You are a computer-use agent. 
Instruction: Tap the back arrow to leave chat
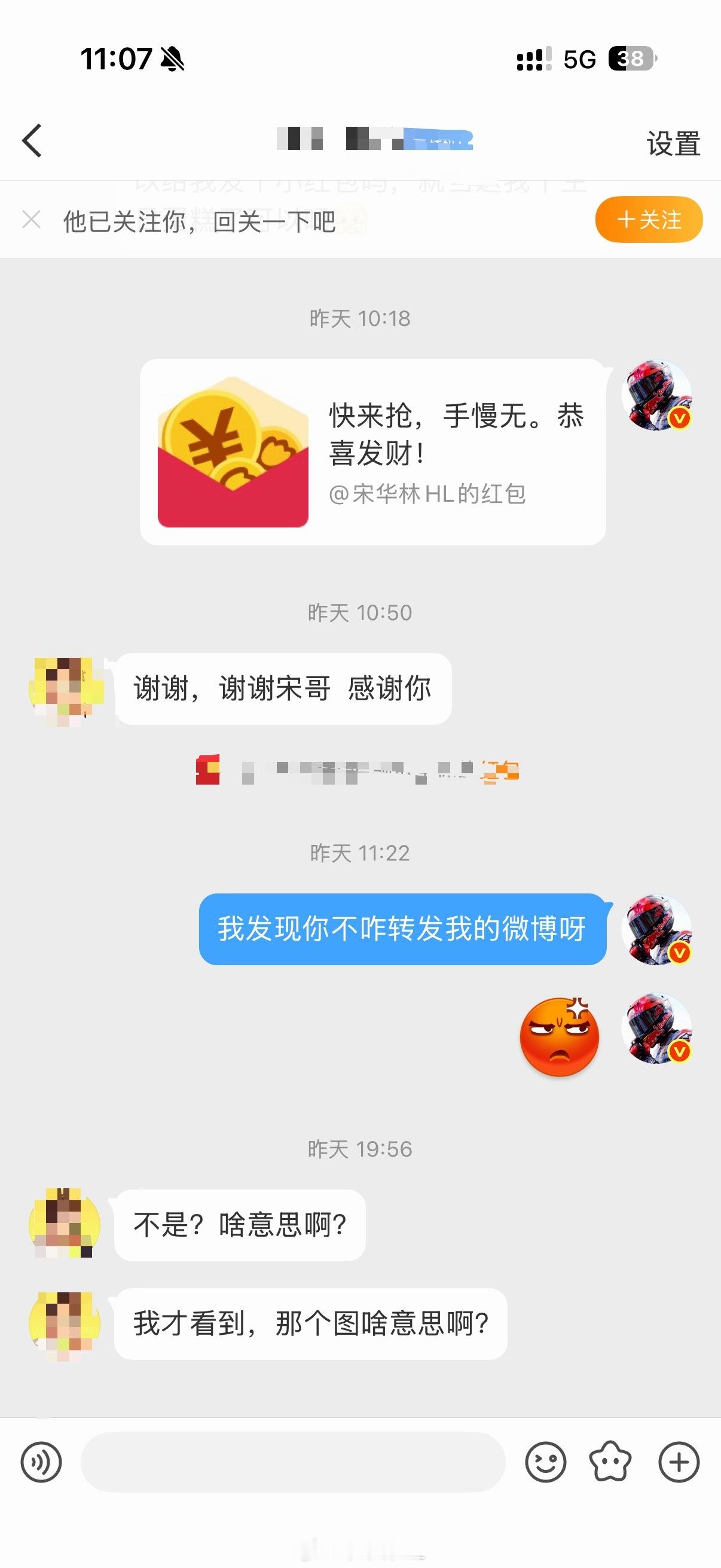[32, 141]
